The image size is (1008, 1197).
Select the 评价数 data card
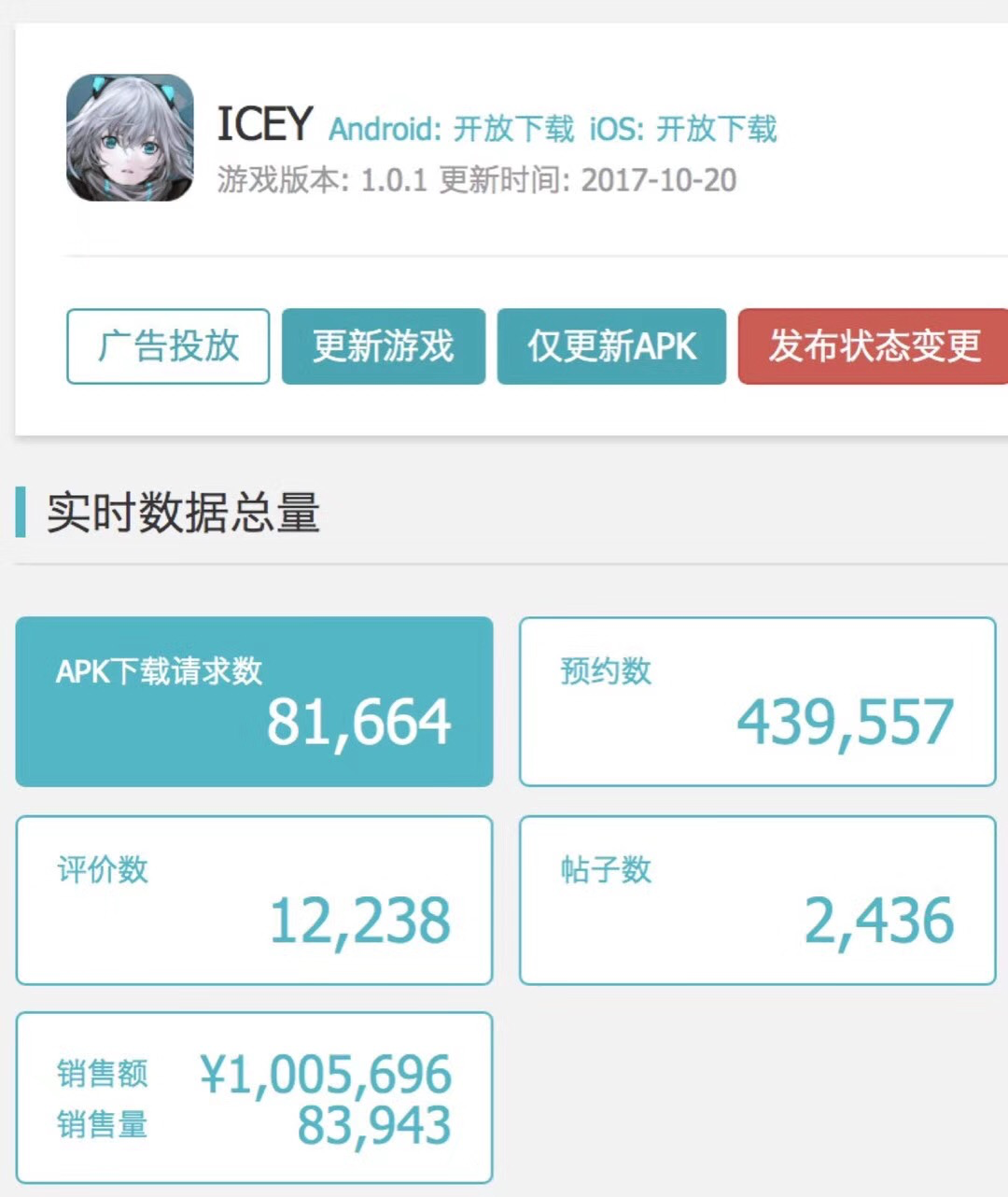coord(254,900)
